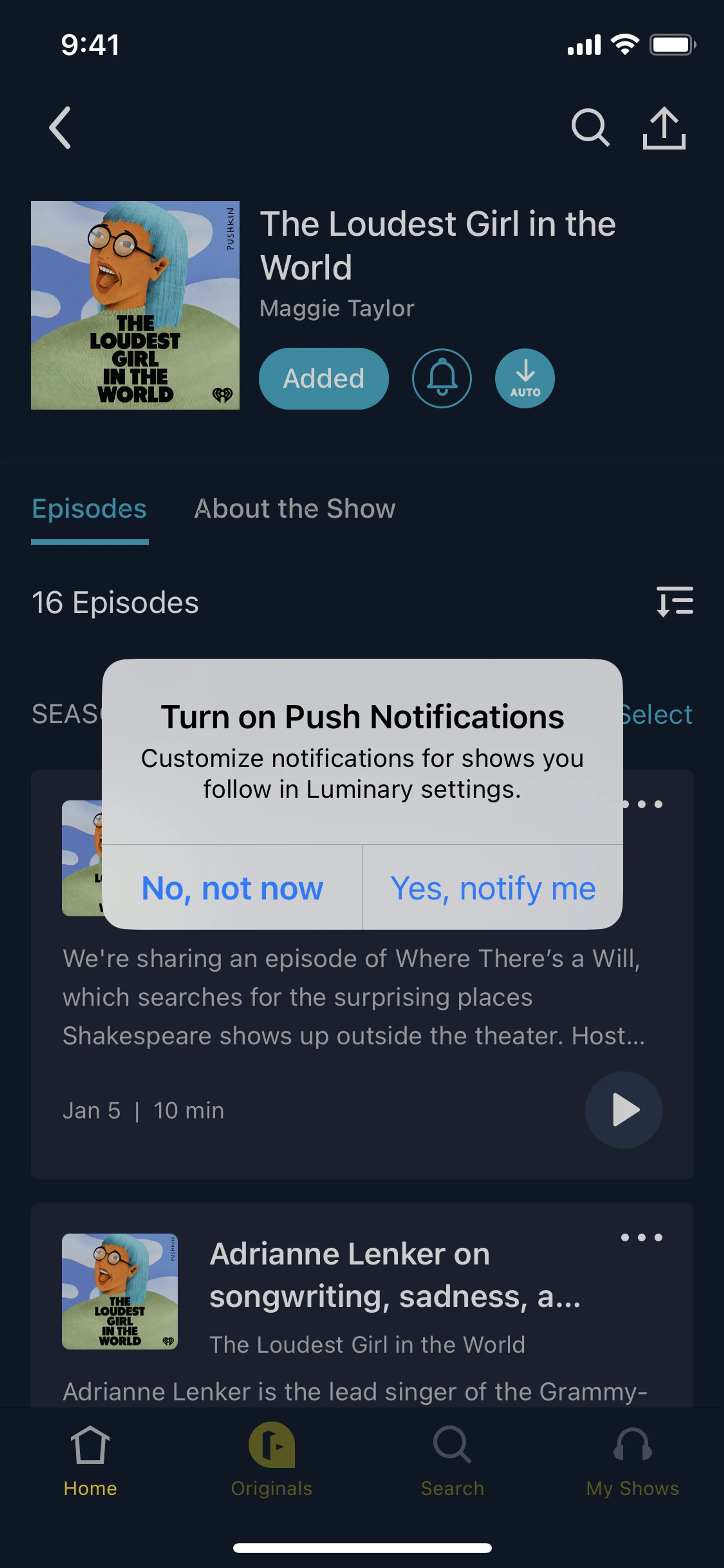Go back using the top-left arrow

point(60,128)
